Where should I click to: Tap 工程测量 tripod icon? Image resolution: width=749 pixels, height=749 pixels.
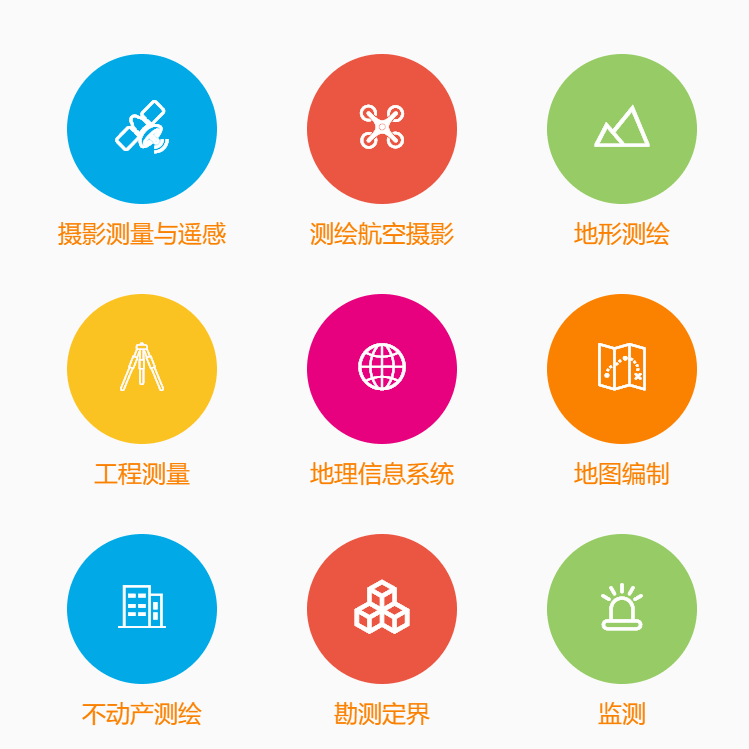pos(142,369)
